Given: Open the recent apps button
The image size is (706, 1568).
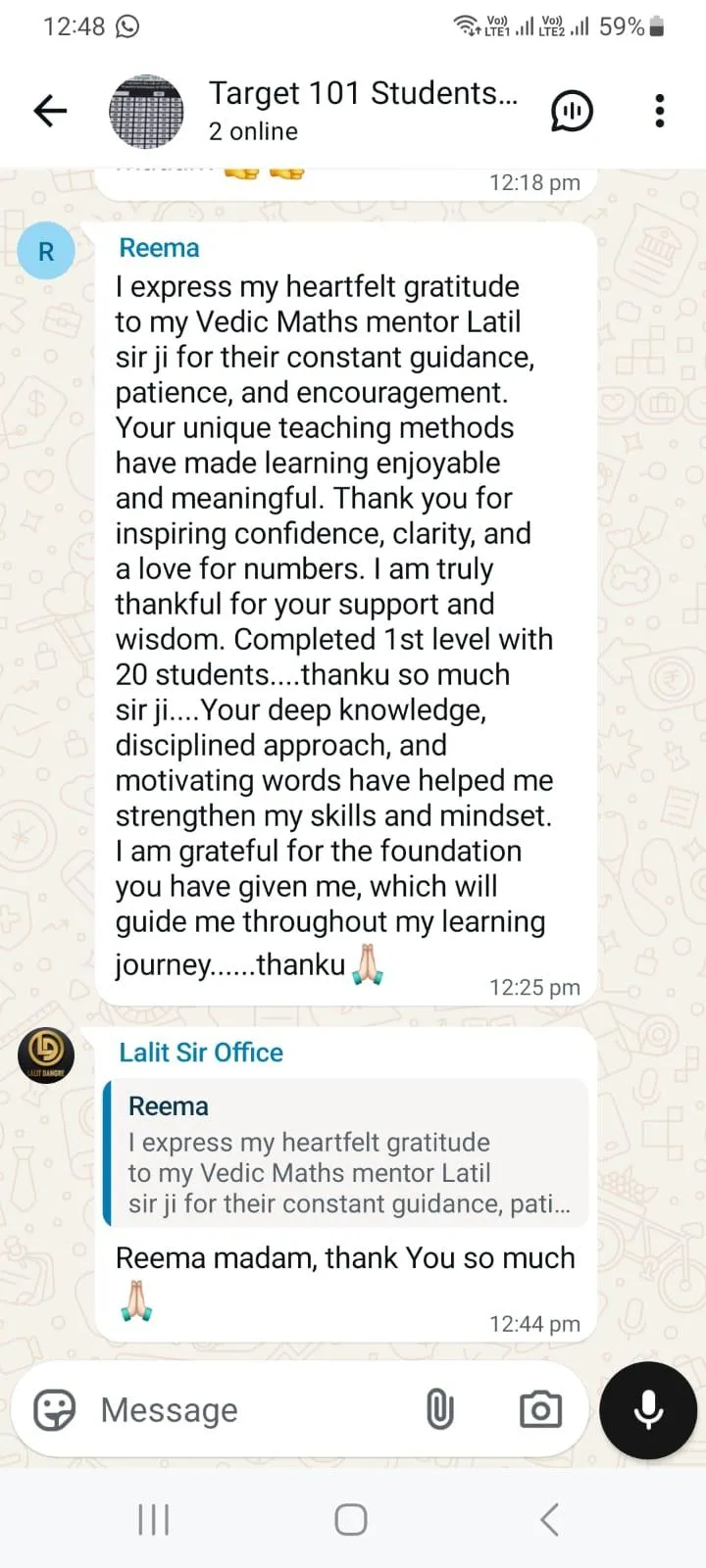Looking at the screenshot, I should tap(154, 1520).
